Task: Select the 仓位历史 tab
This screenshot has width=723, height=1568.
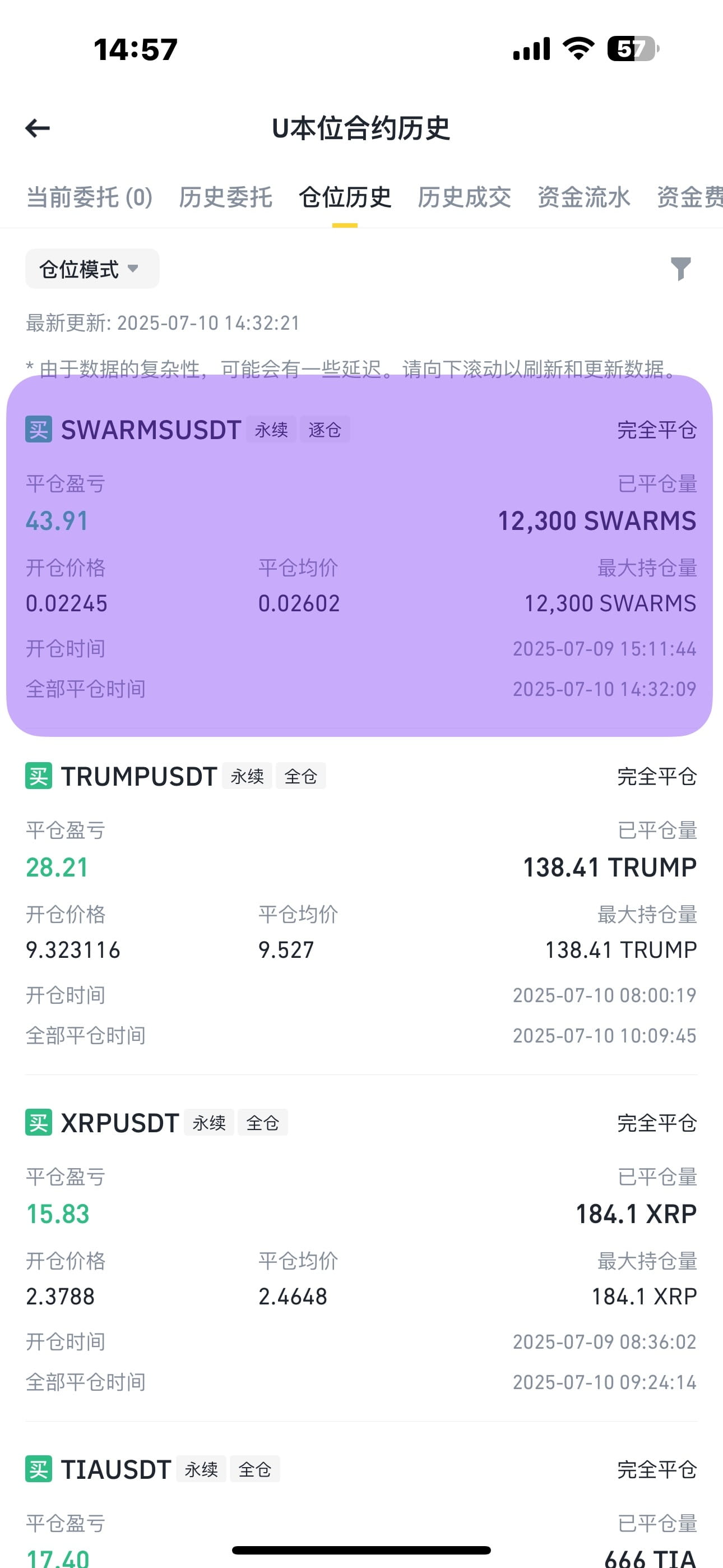Action: pos(345,197)
